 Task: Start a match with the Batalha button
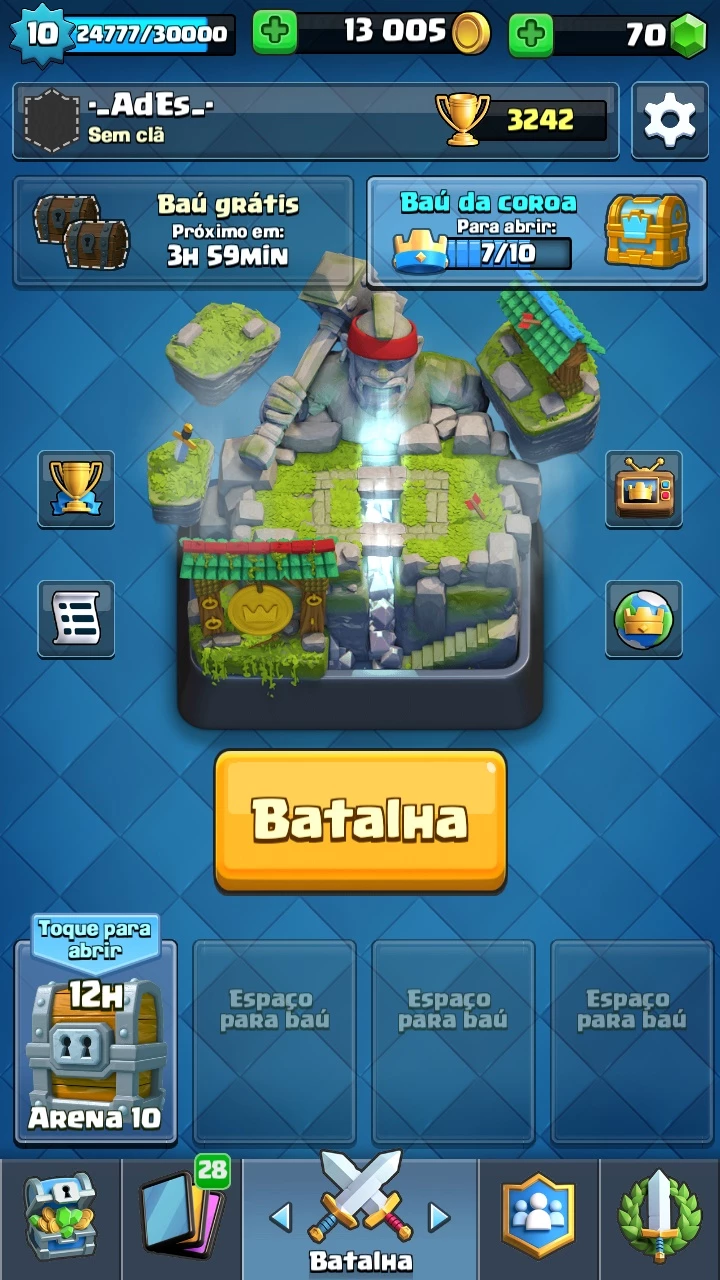360,820
